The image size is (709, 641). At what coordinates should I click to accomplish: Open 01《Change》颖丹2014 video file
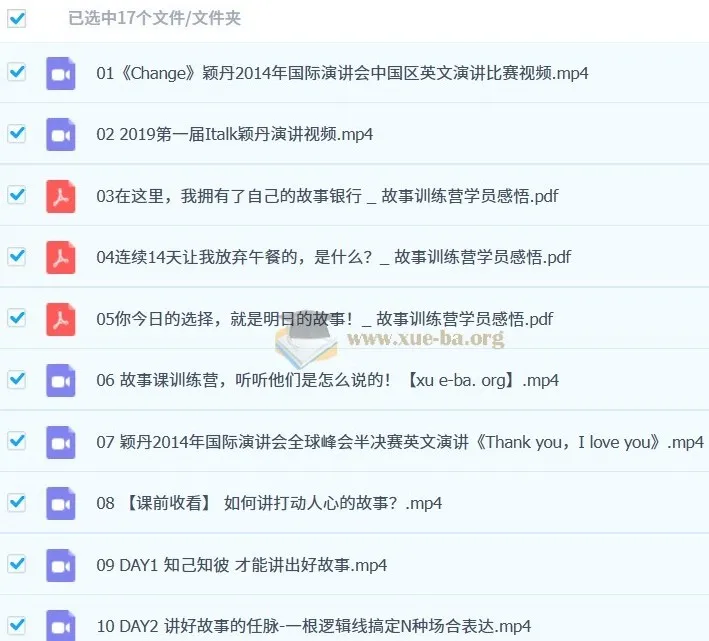pyautogui.click(x=342, y=73)
